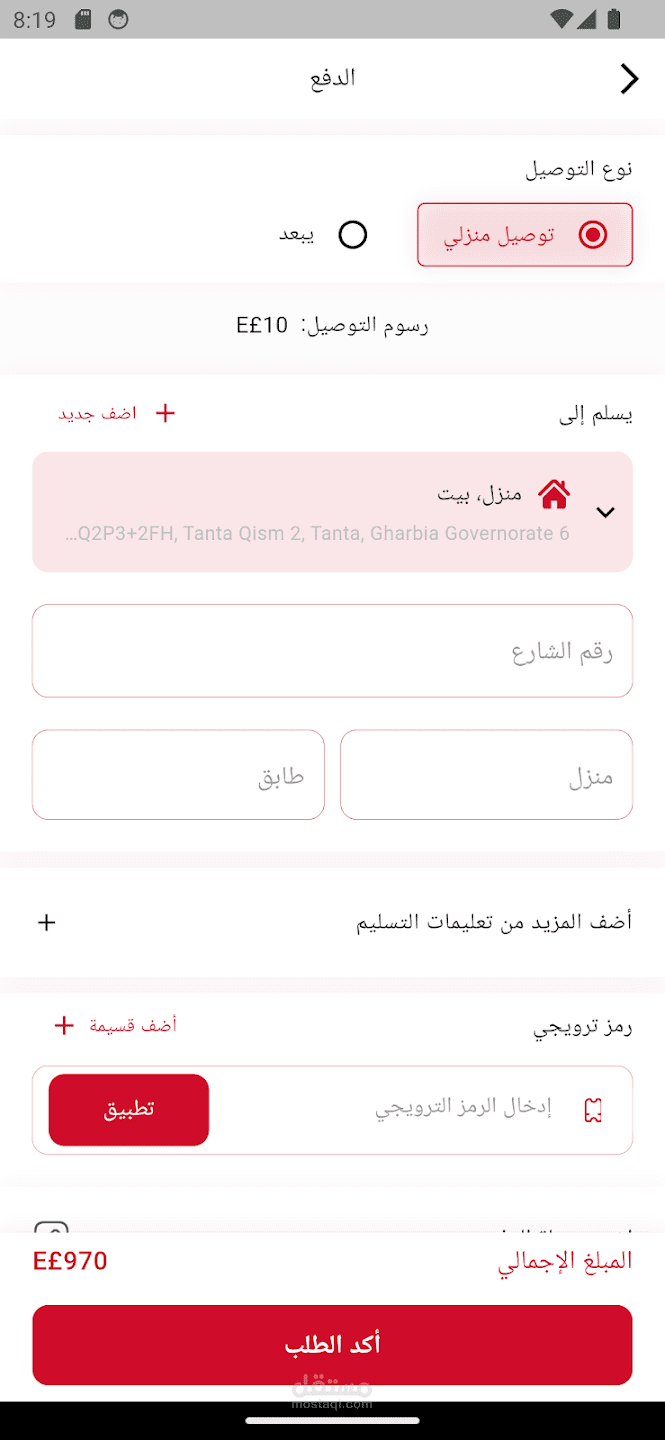
Task: Tap the طابق floor field
Action: tap(178, 775)
